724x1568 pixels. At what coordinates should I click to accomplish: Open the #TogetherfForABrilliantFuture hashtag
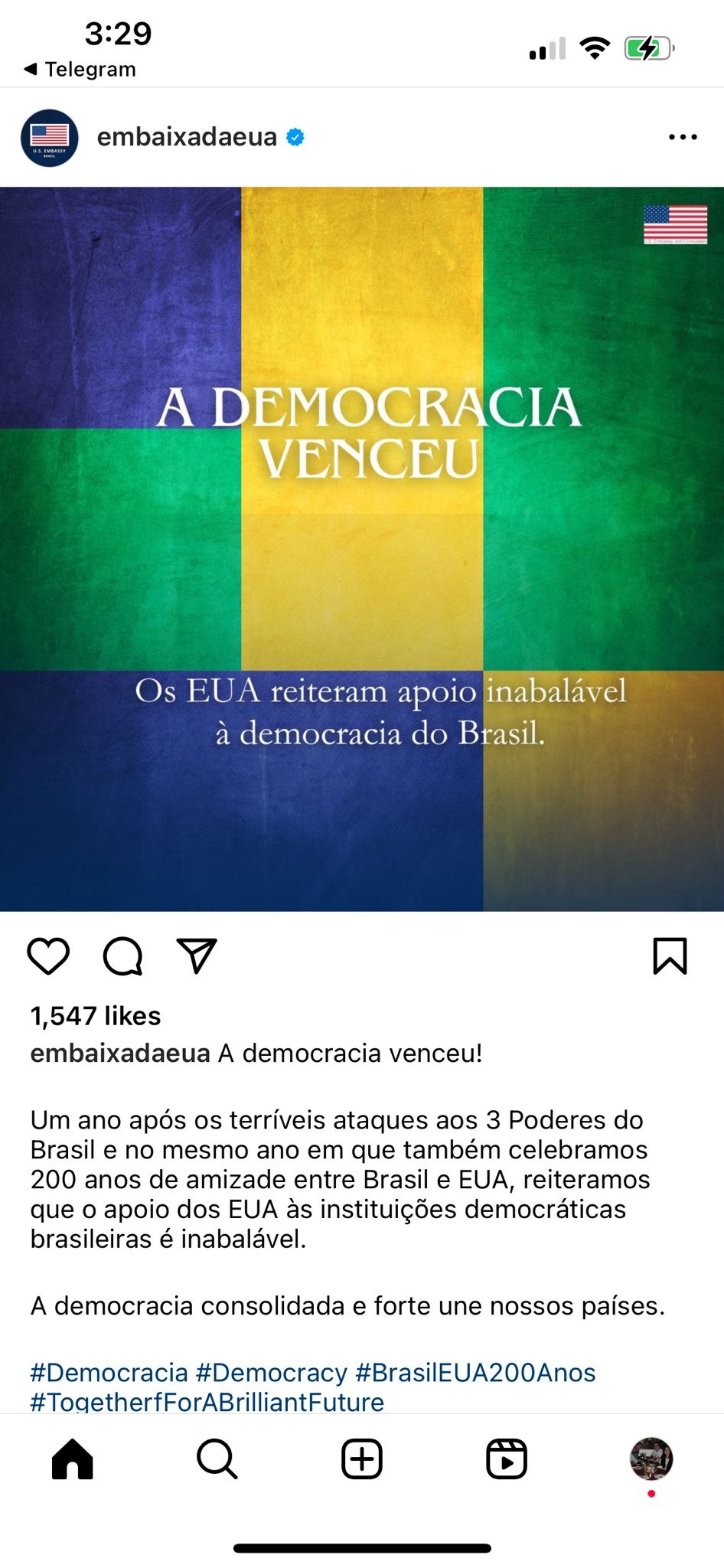pos(207,1402)
